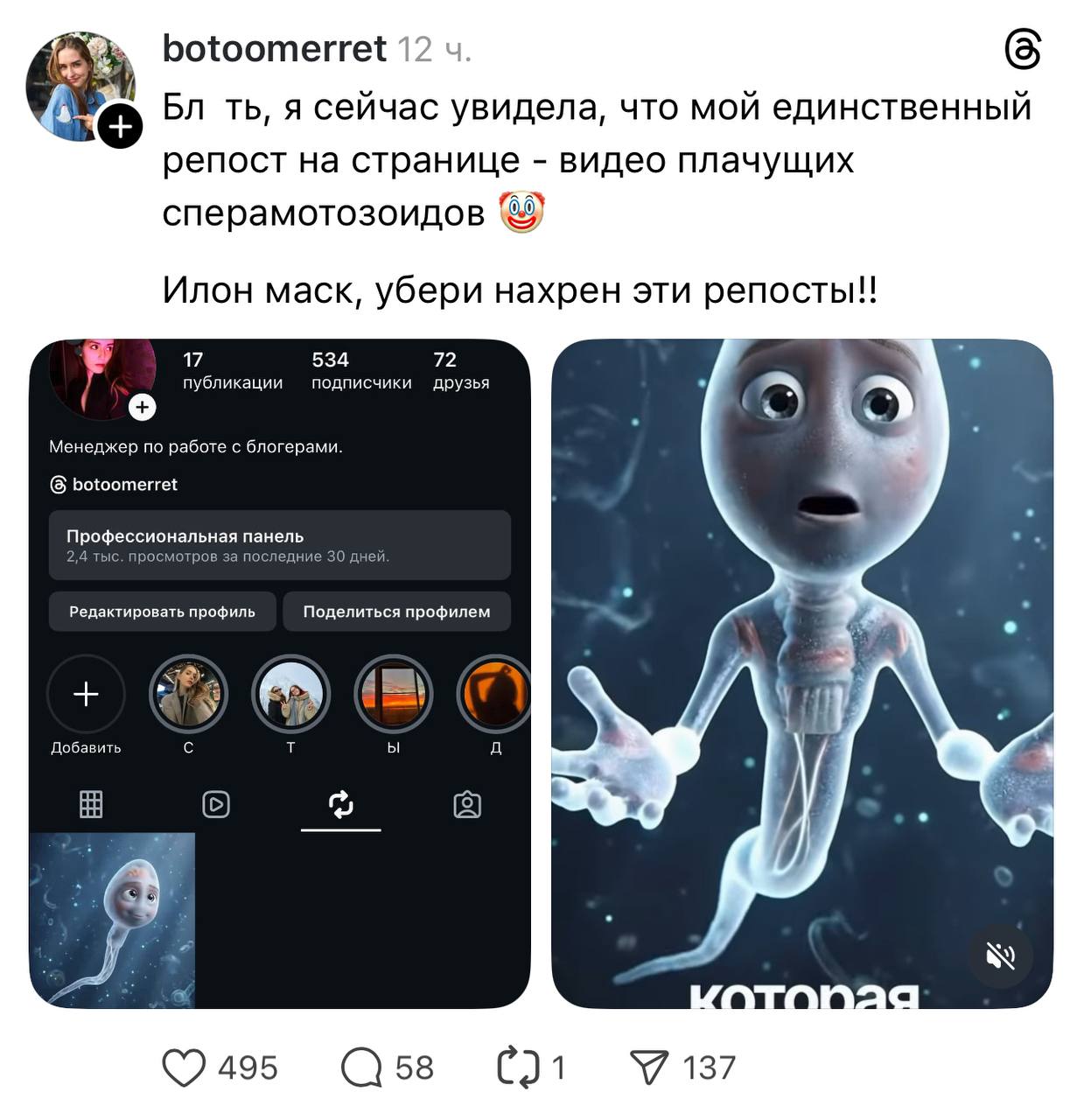The image size is (1084, 1120).
Task: Unmute the video sound
Action: [1000, 956]
